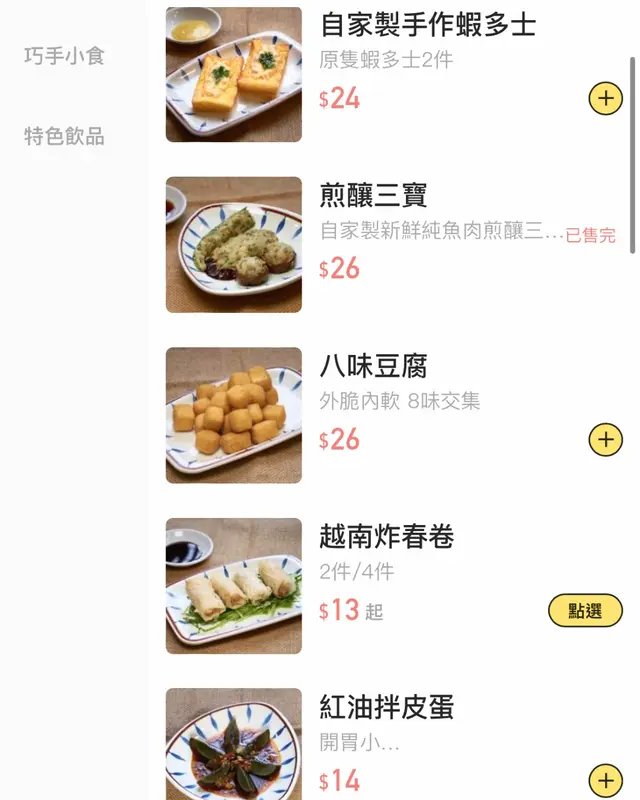View the 越南炸春卷 dish photo
Viewport: 640px width, 800px height.
pyautogui.click(x=234, y=586)
